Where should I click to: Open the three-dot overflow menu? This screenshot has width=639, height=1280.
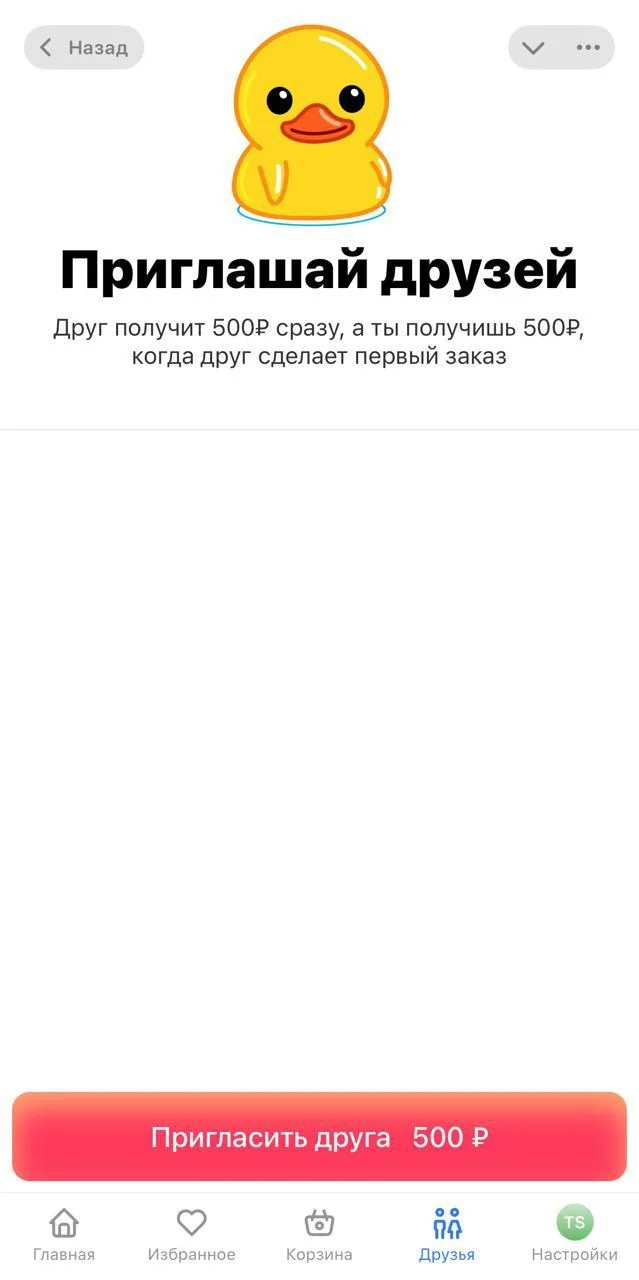588,47
